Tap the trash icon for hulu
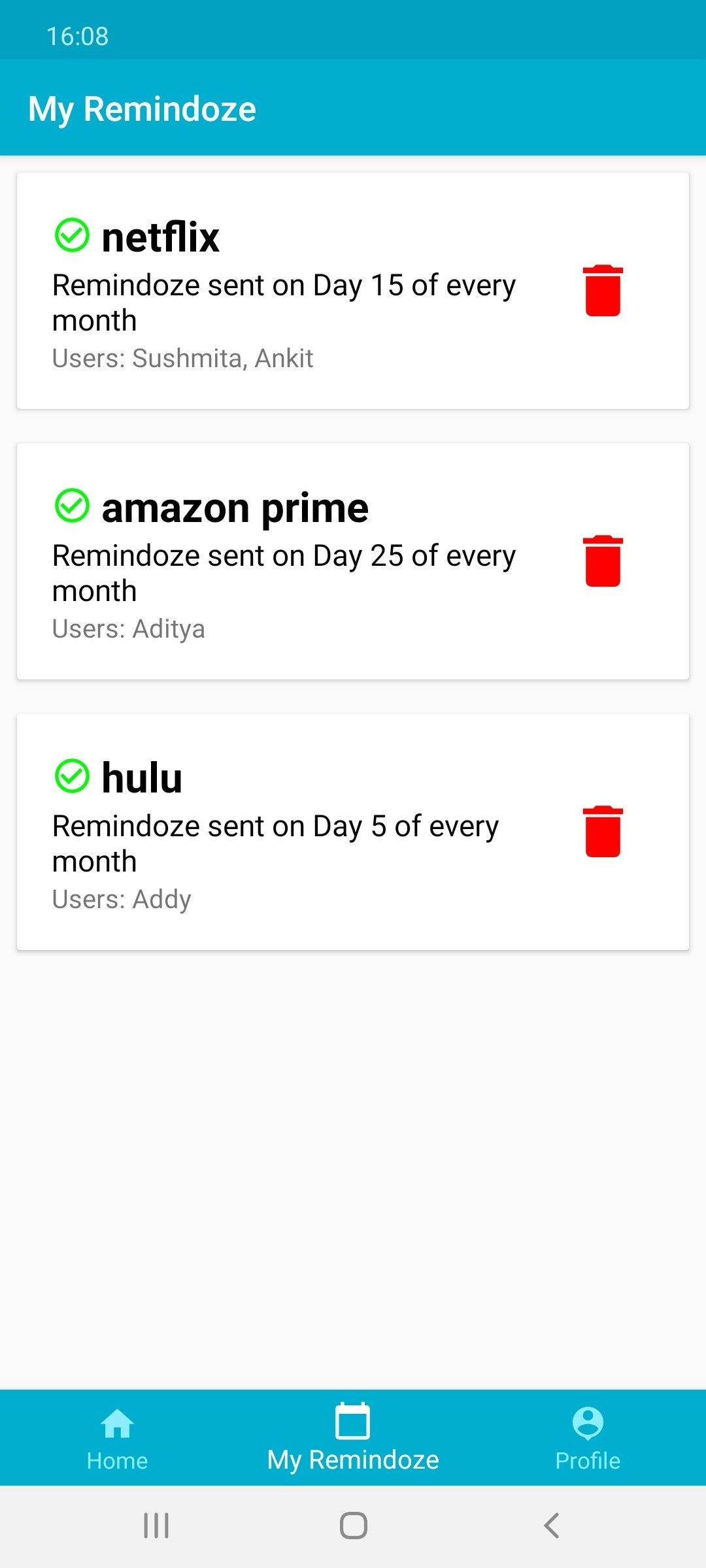Screen dimensions: 706x1568 602,832
